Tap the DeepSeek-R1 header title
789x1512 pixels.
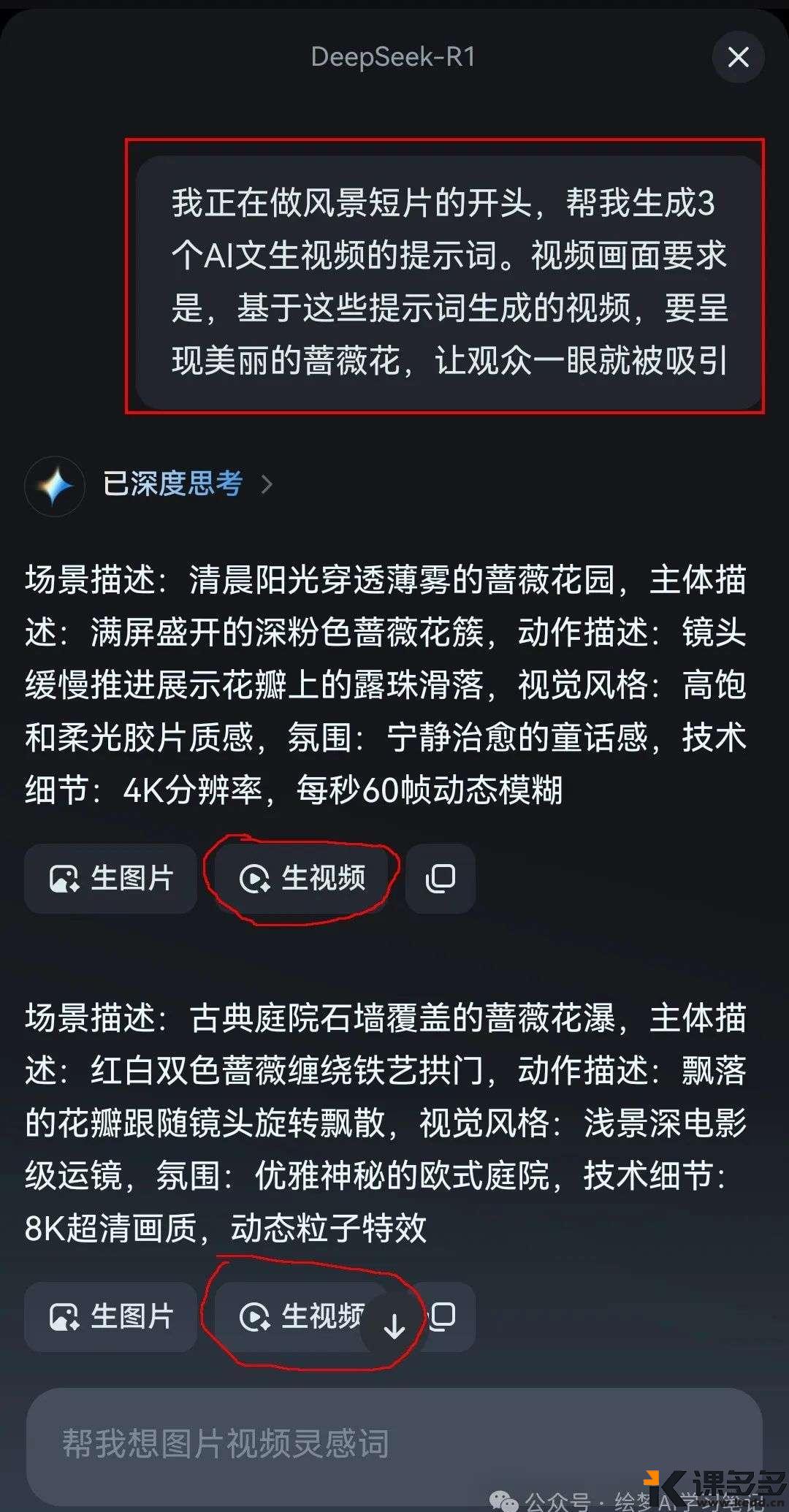[x=394, y=57]
